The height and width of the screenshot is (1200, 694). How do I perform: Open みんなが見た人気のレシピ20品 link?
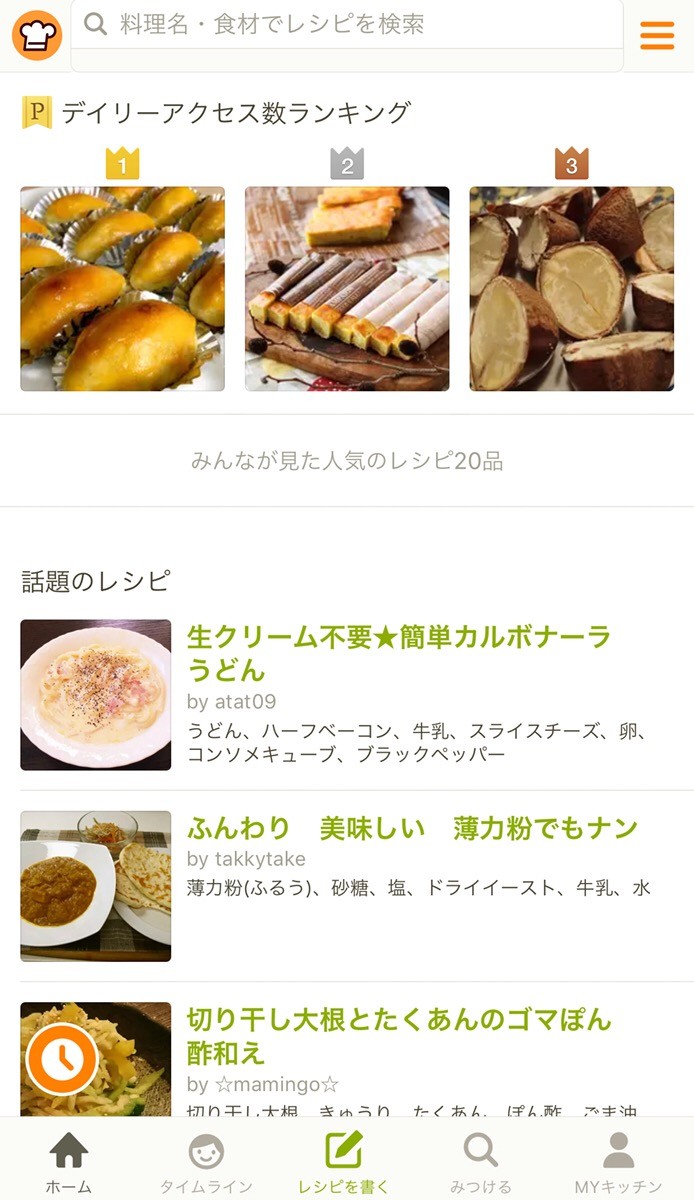point(347,461)
